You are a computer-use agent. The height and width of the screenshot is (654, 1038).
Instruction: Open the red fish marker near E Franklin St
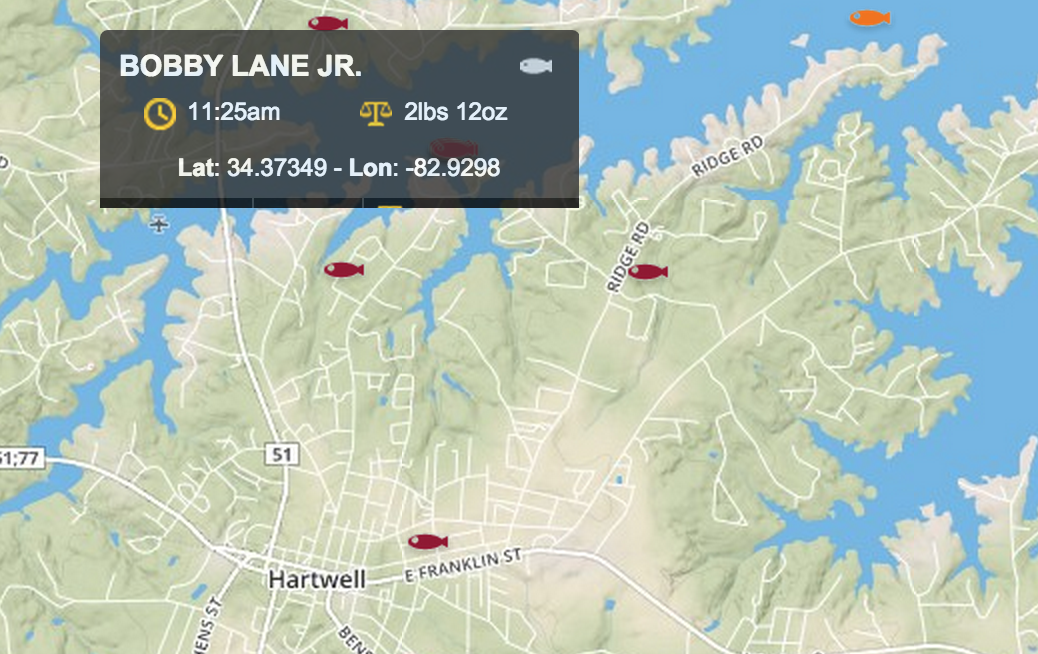pyautogui.click(x=427, y=541)
